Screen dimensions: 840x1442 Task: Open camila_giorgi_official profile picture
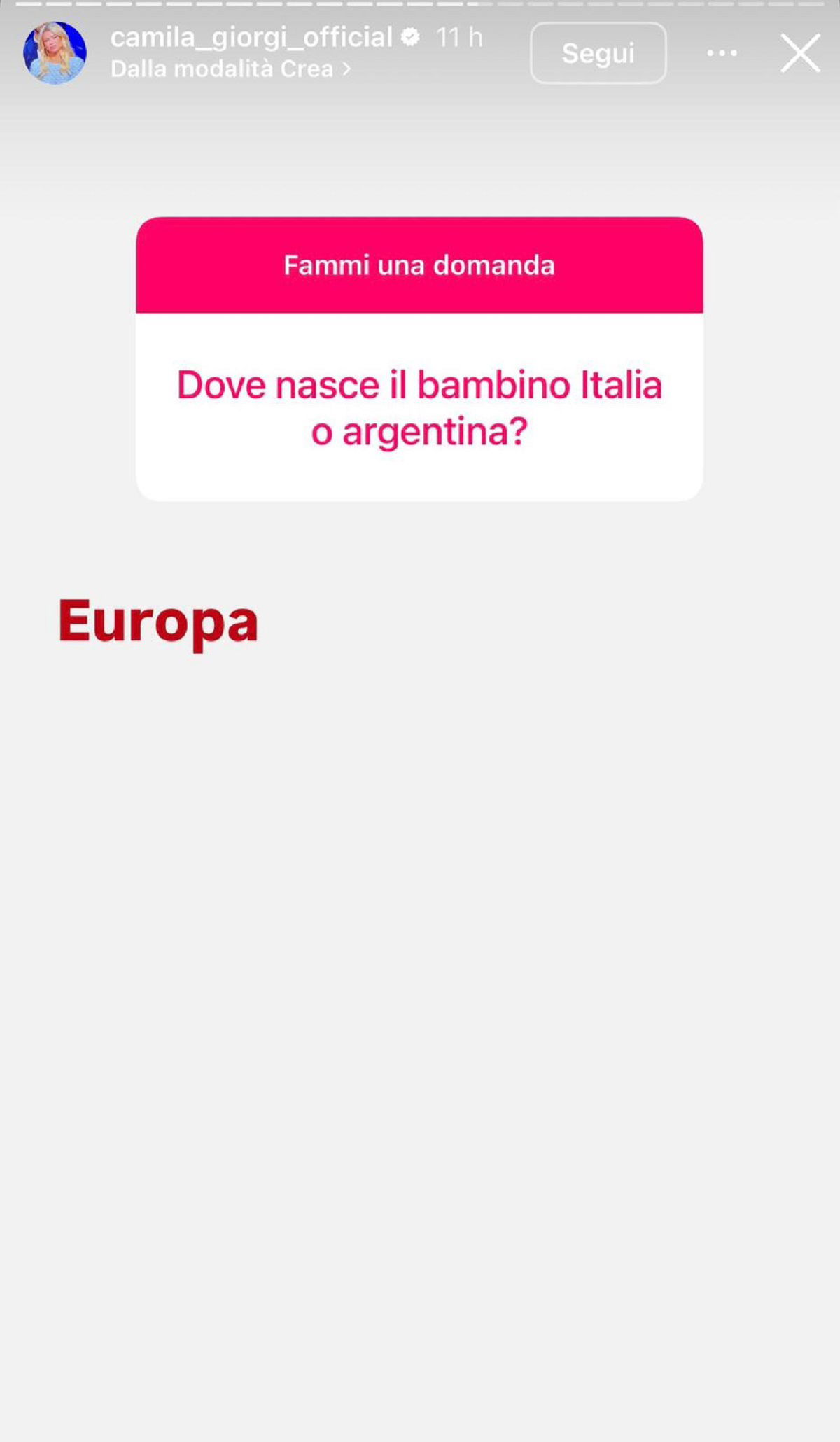click(x=55, y=53)
